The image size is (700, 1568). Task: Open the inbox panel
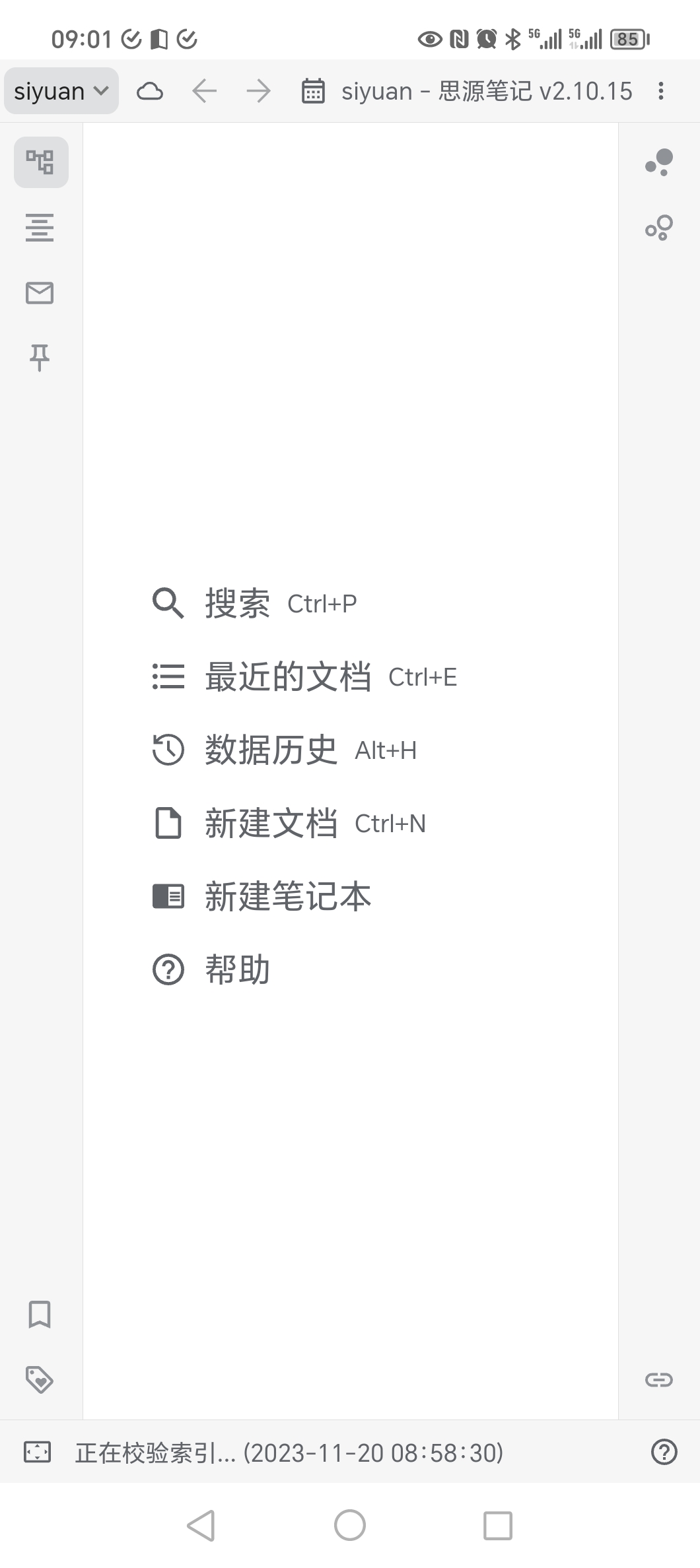point(40,292)
